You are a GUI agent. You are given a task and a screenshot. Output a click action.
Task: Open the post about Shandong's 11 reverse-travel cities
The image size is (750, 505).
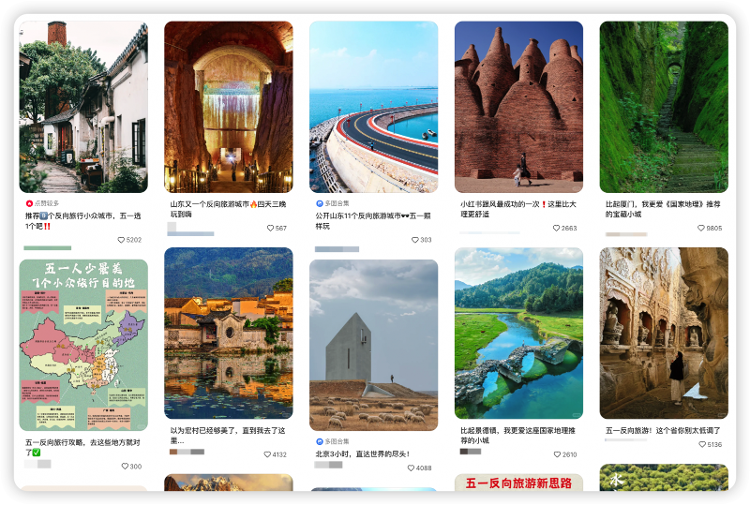[373, 107]
